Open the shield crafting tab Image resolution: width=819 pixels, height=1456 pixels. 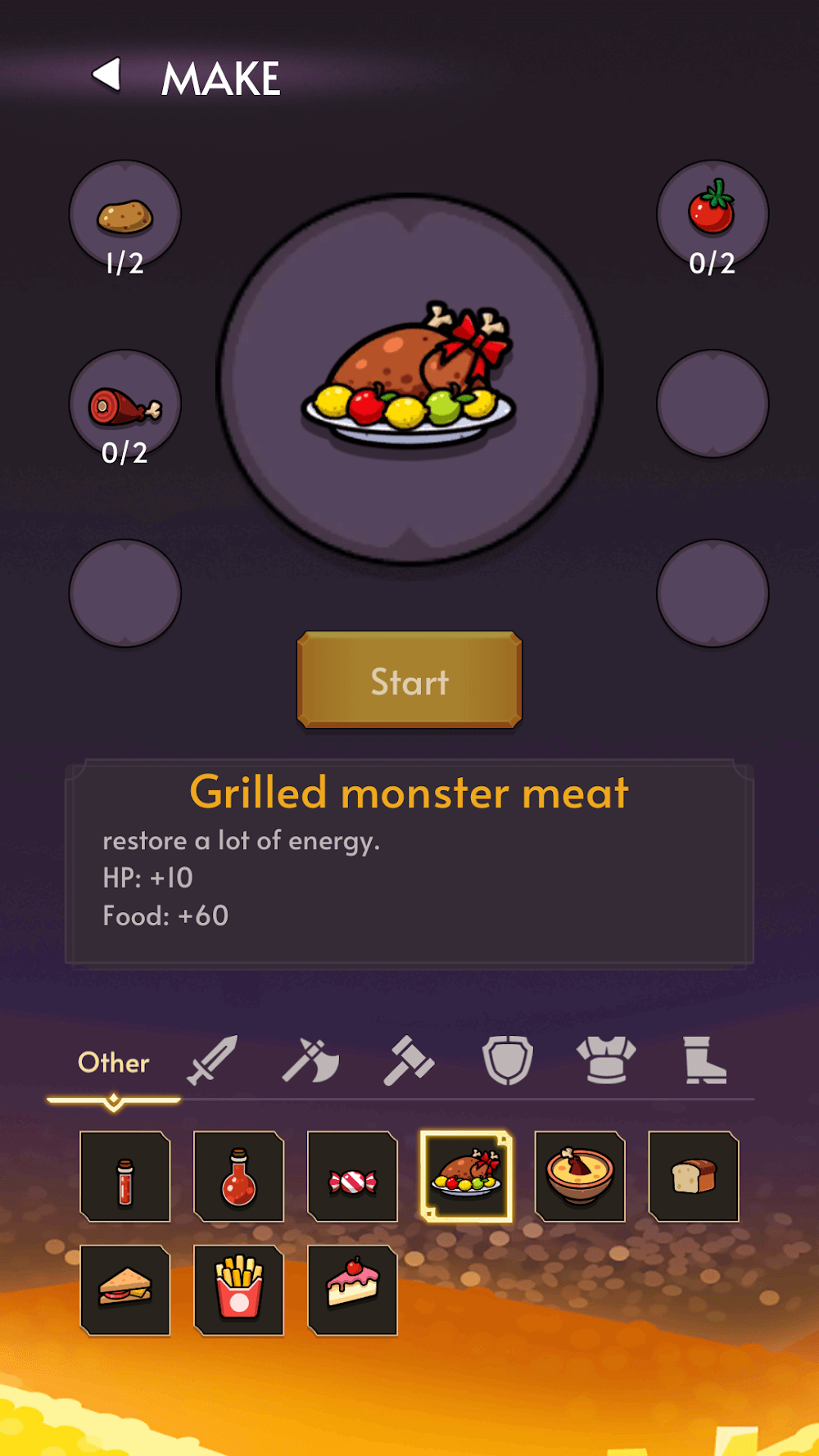click(x=508, y=1060)
